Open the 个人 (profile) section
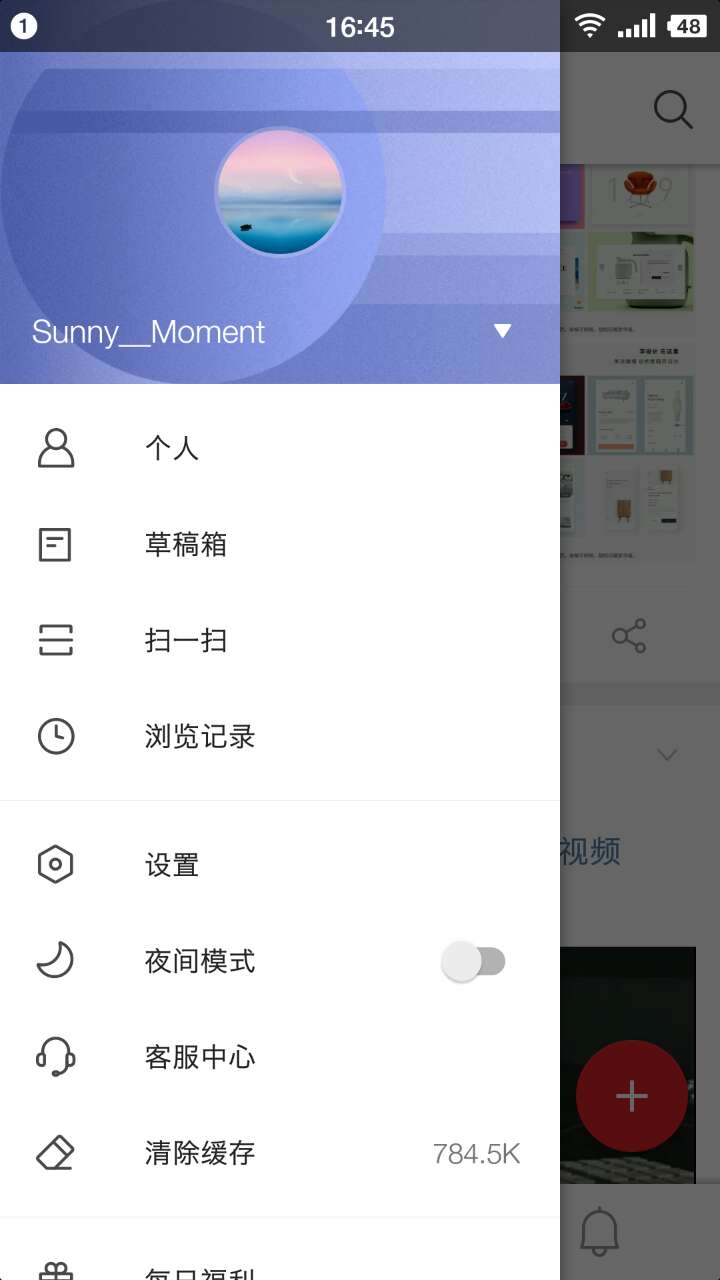 coord(172,448)
